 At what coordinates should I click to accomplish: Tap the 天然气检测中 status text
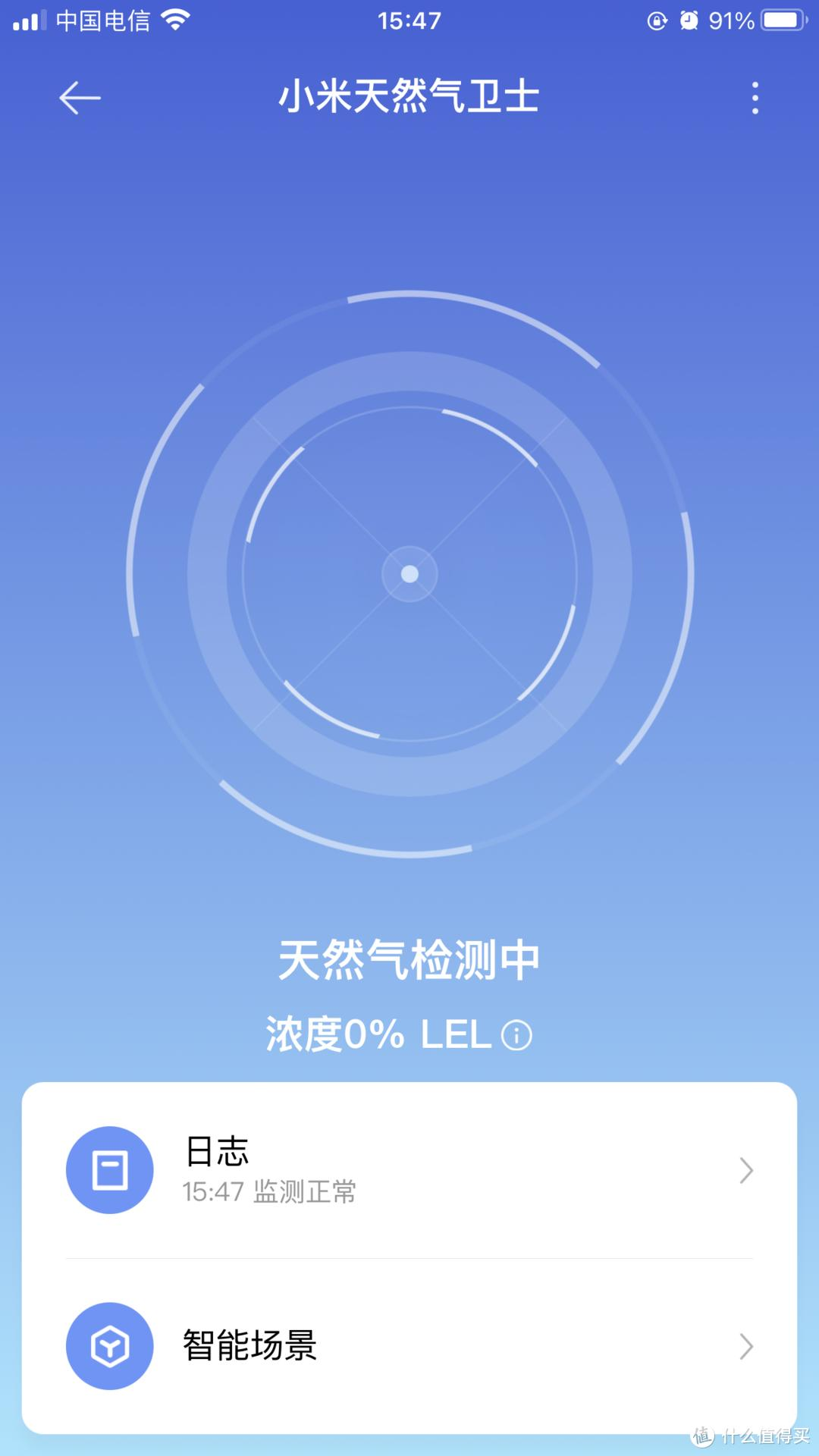coord(409,958)
